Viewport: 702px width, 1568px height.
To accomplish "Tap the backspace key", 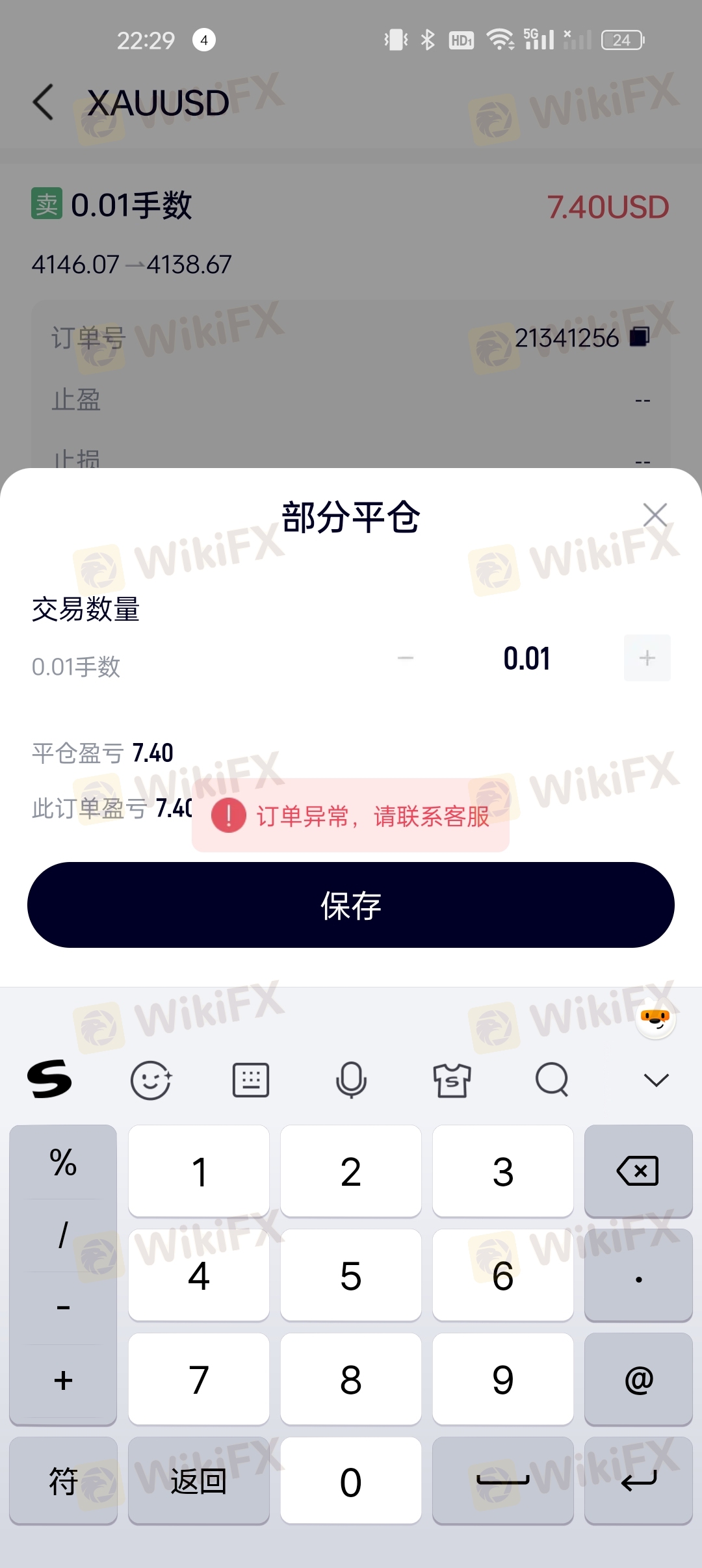I will point(638,1171).
